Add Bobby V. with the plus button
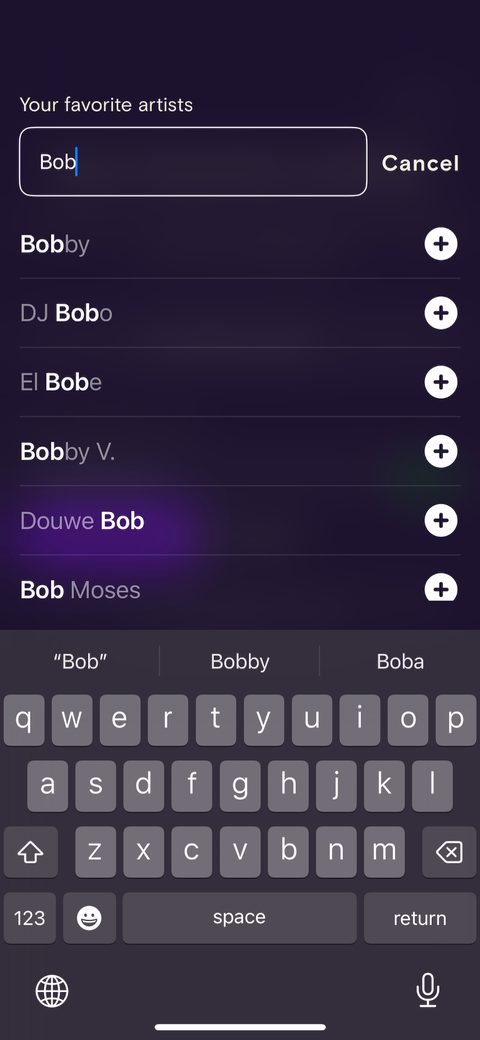The height and width of the screenshot is (1040, 480). 441,451
